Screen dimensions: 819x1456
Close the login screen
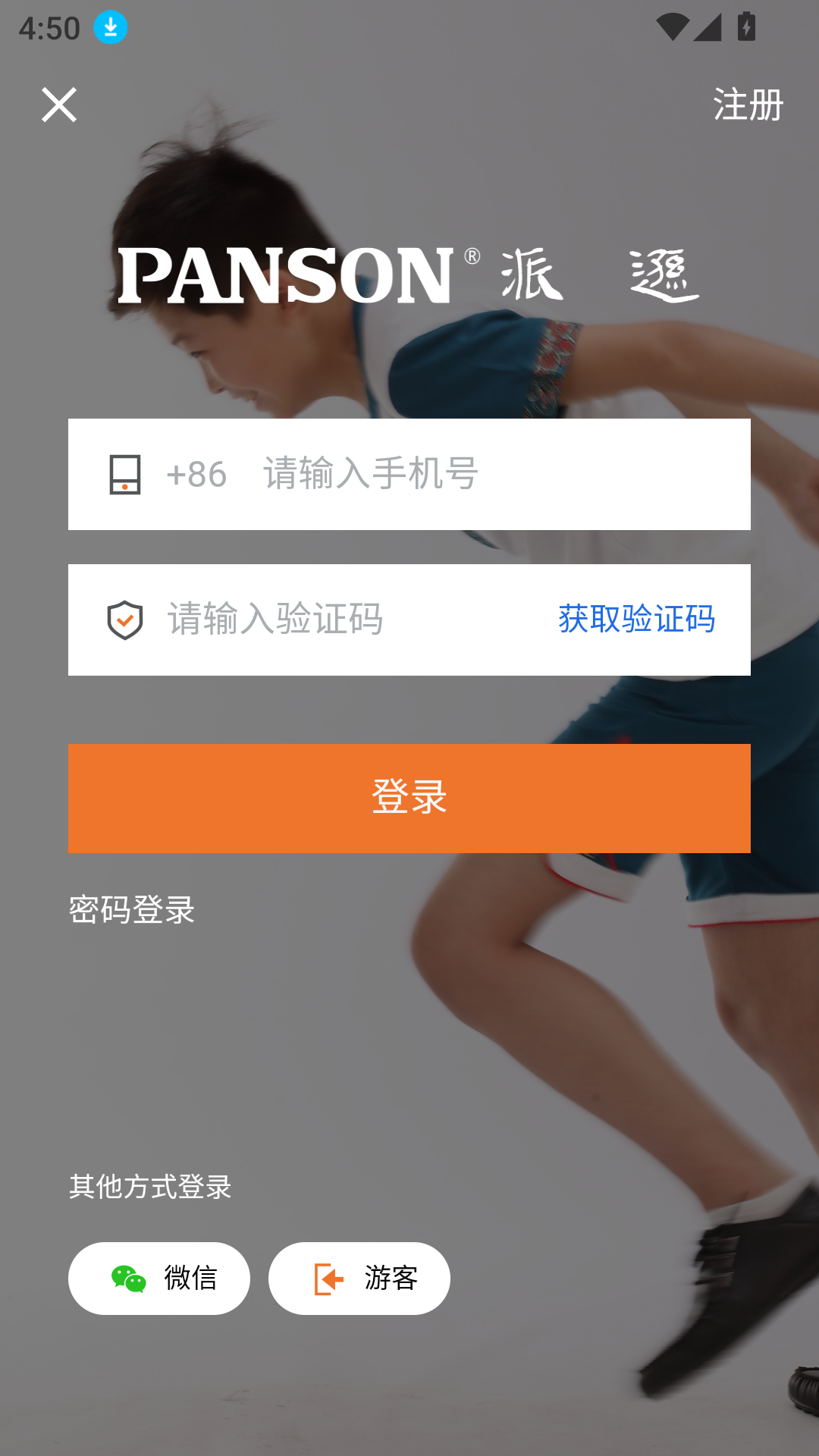pos(59,105)
